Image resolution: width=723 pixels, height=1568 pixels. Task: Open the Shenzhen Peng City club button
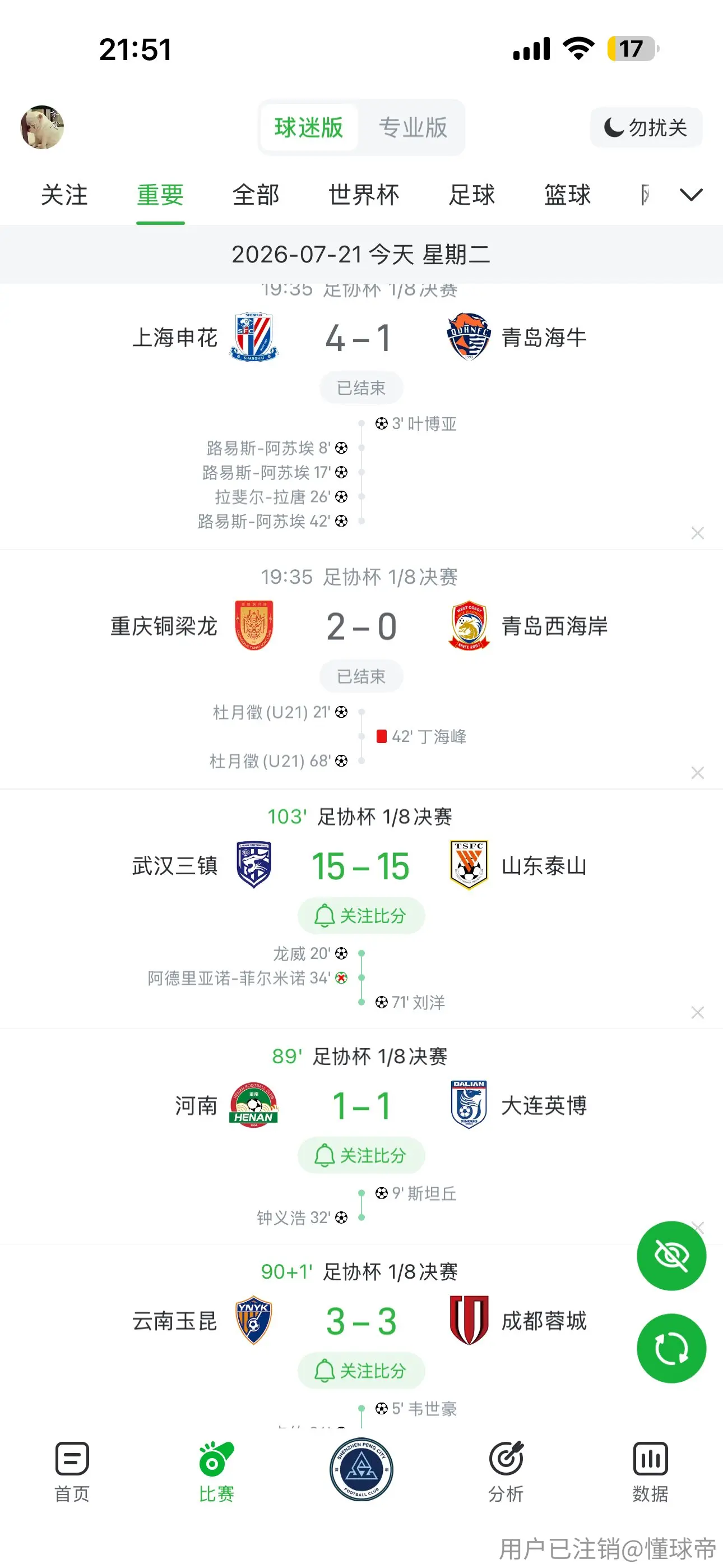coord(361,1469)
